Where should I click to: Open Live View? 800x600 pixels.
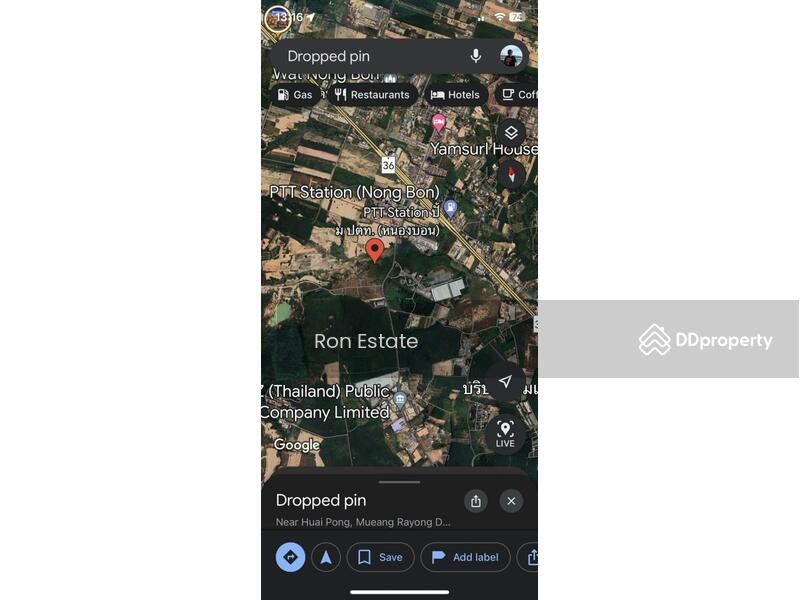tap(505, 434)
